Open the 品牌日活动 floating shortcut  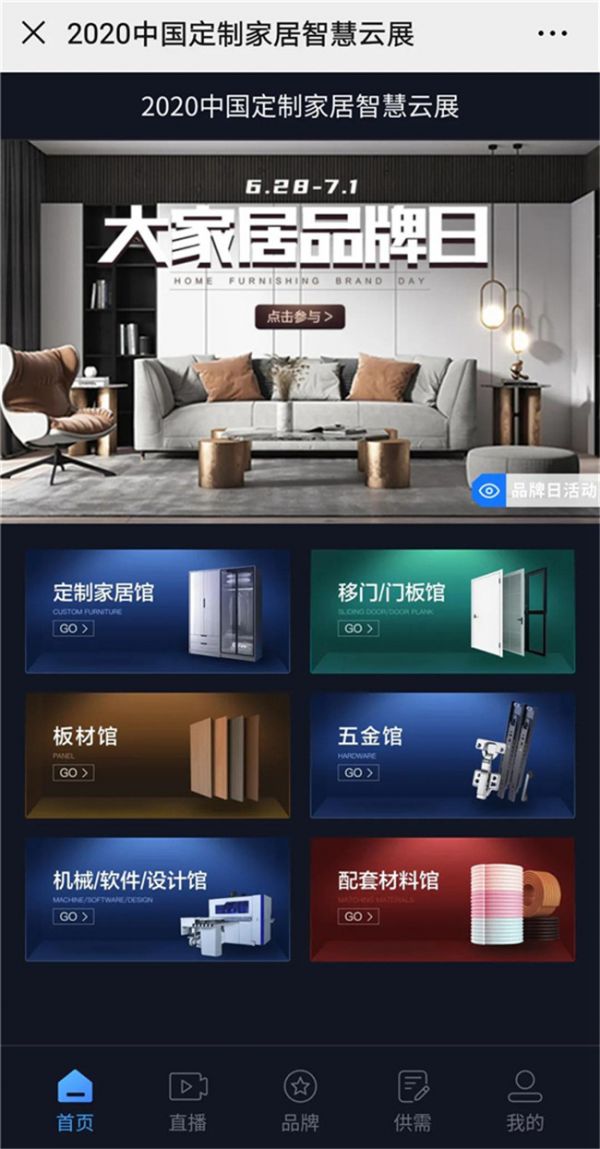coord(537,490)
